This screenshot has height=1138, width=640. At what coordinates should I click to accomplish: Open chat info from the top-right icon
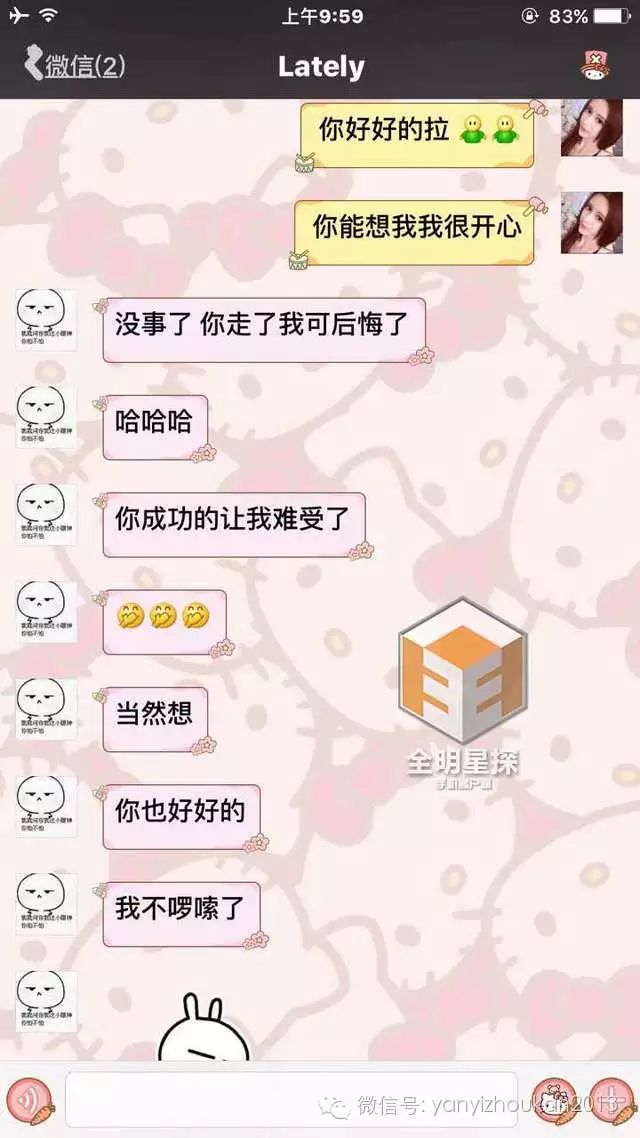pos(595,66)
